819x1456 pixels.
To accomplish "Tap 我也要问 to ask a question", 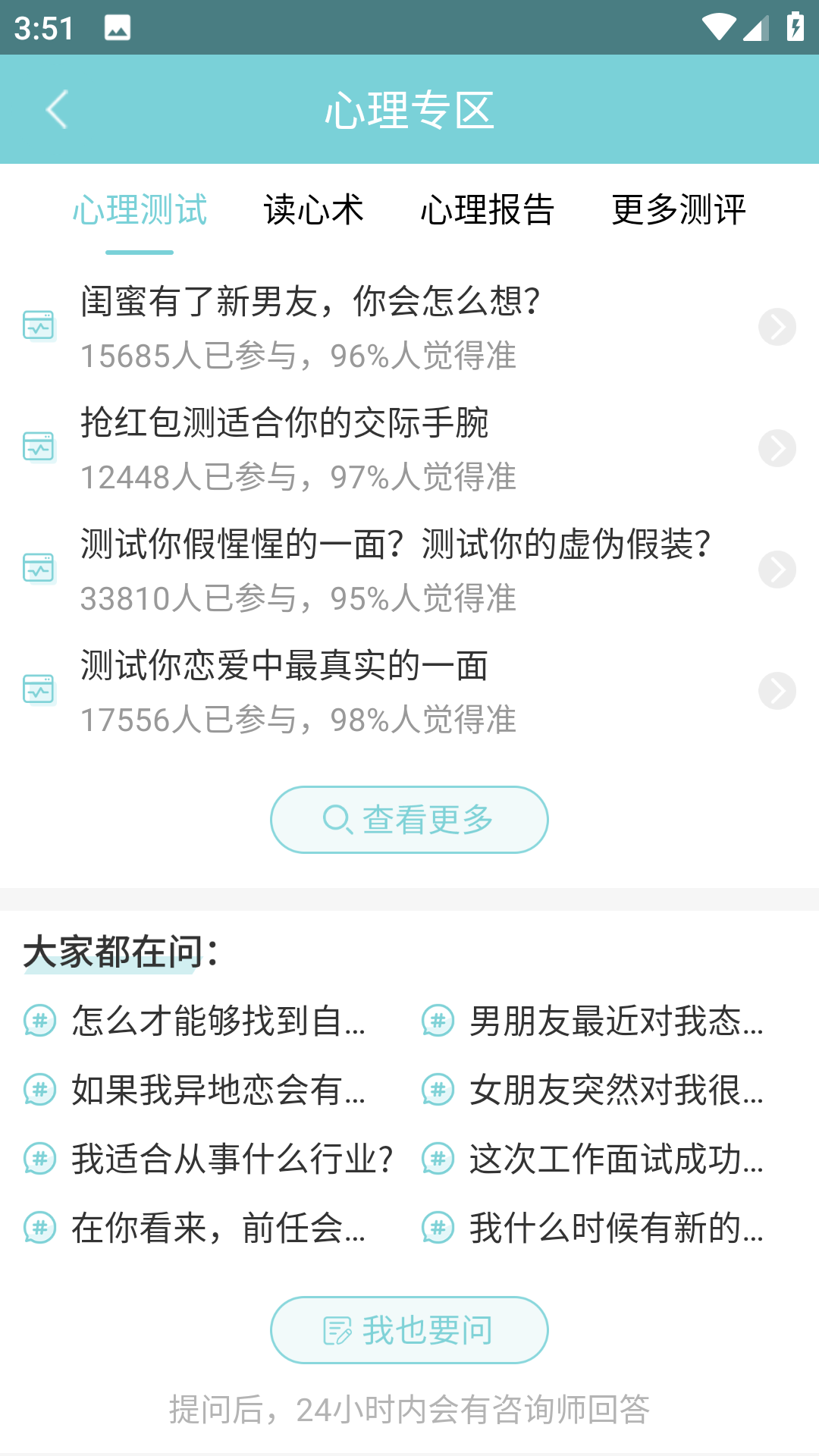I will (409, 1330).
